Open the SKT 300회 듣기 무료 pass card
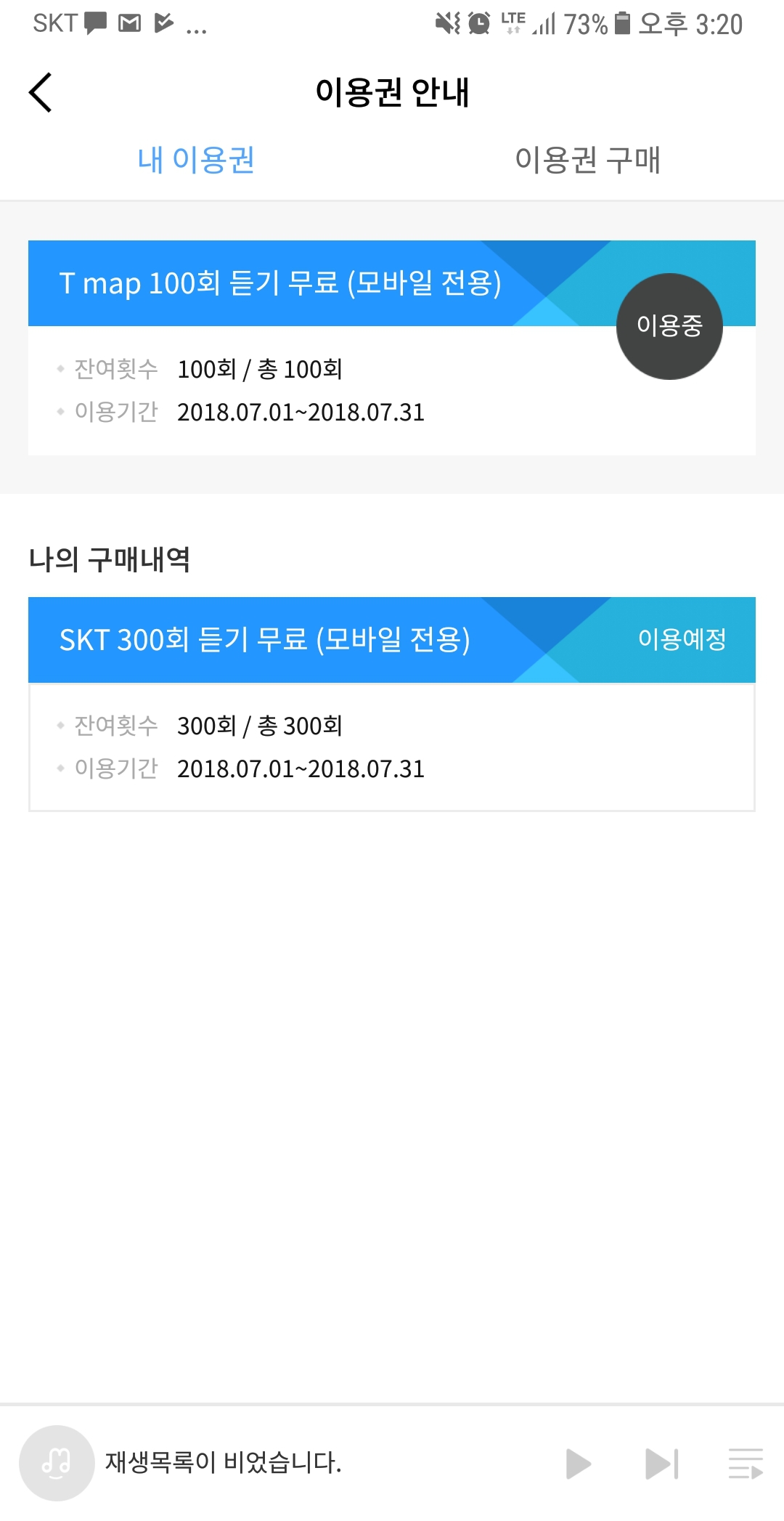784x1521 pixels. click(392, 704)
